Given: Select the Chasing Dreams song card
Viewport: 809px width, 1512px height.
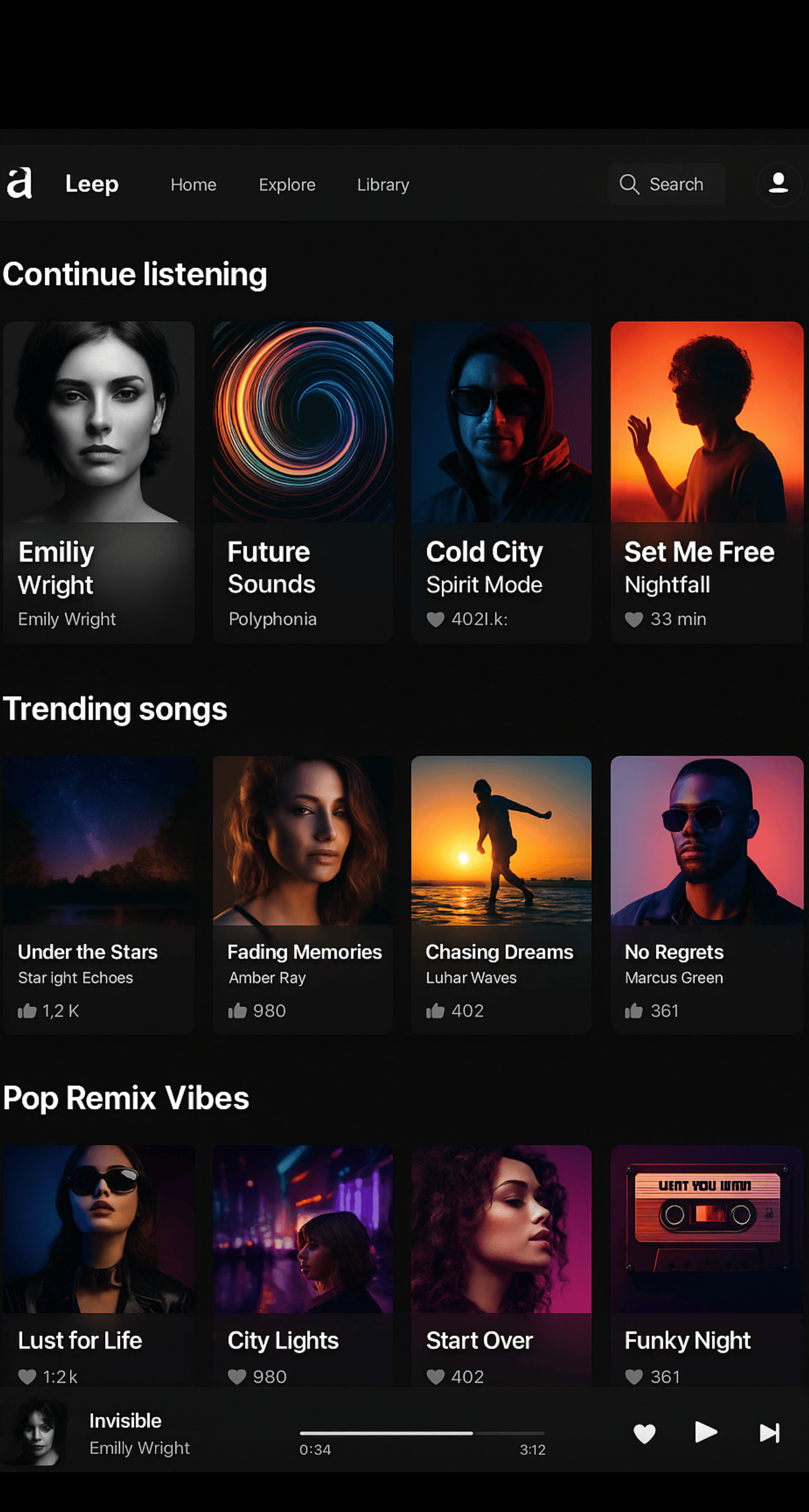Looking at the screenshot, I should click(x=501, y=893).
